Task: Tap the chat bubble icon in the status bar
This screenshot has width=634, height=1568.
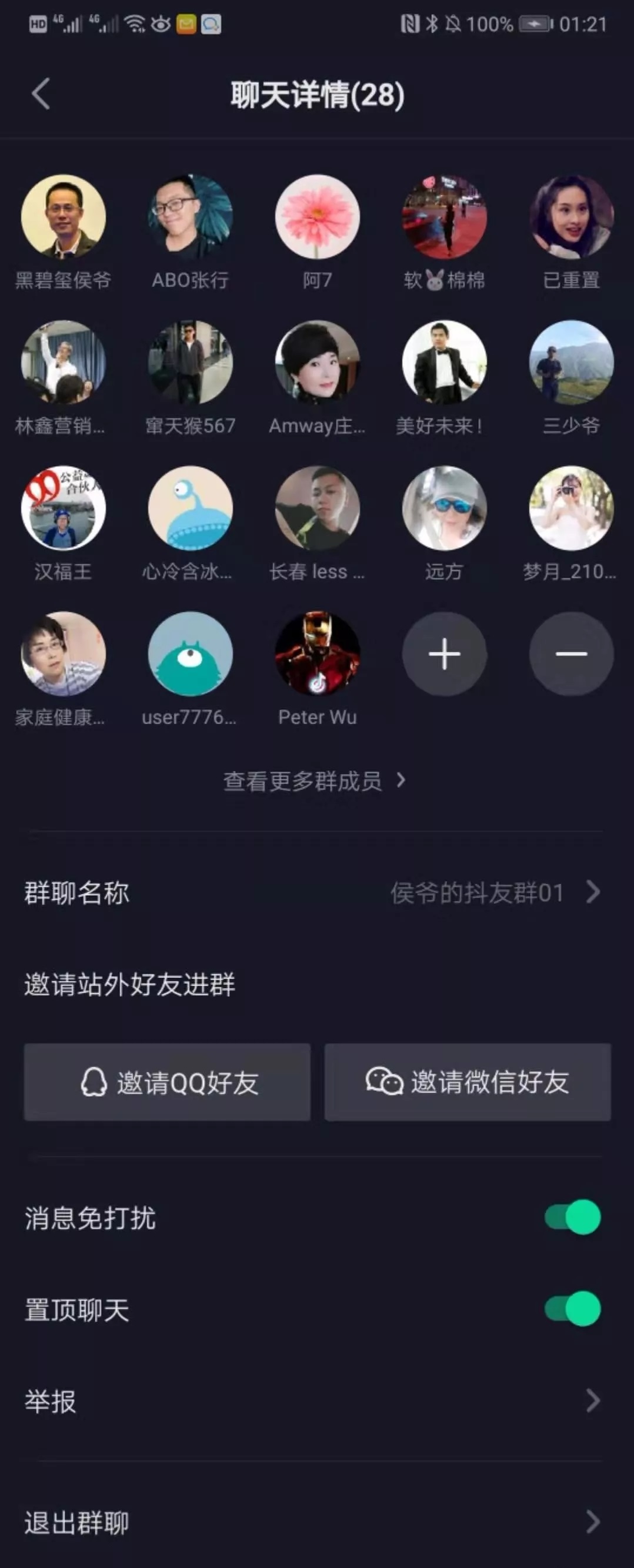Action: coord(211,24)
